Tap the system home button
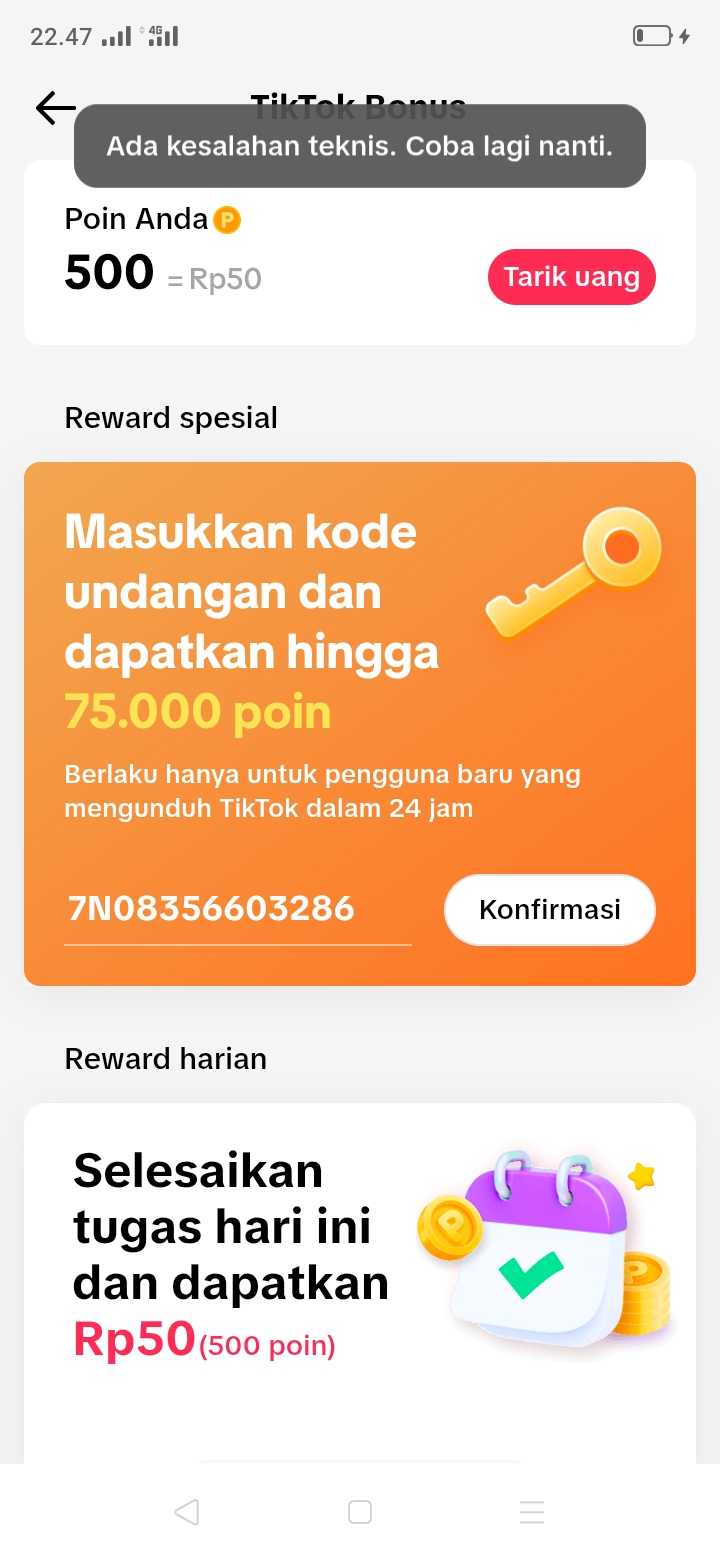This screenshot has height=1560, width=720. pos(360,1512)
